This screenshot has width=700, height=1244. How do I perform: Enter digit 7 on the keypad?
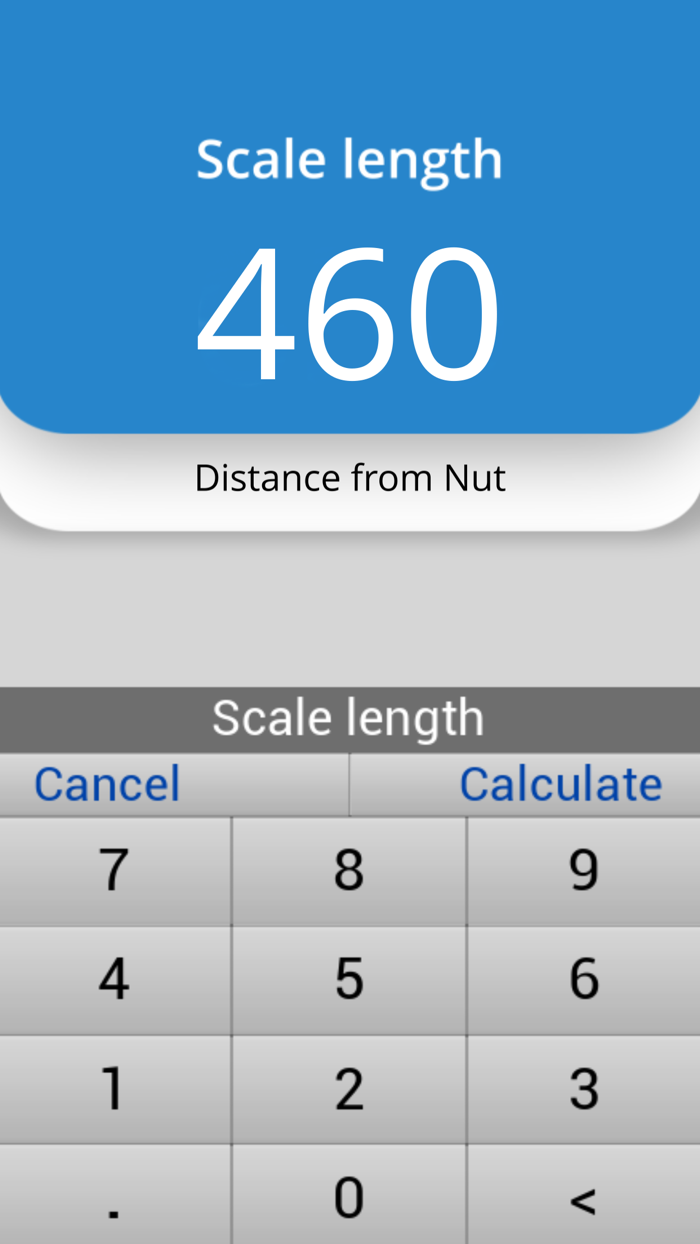tap(115, 871)
